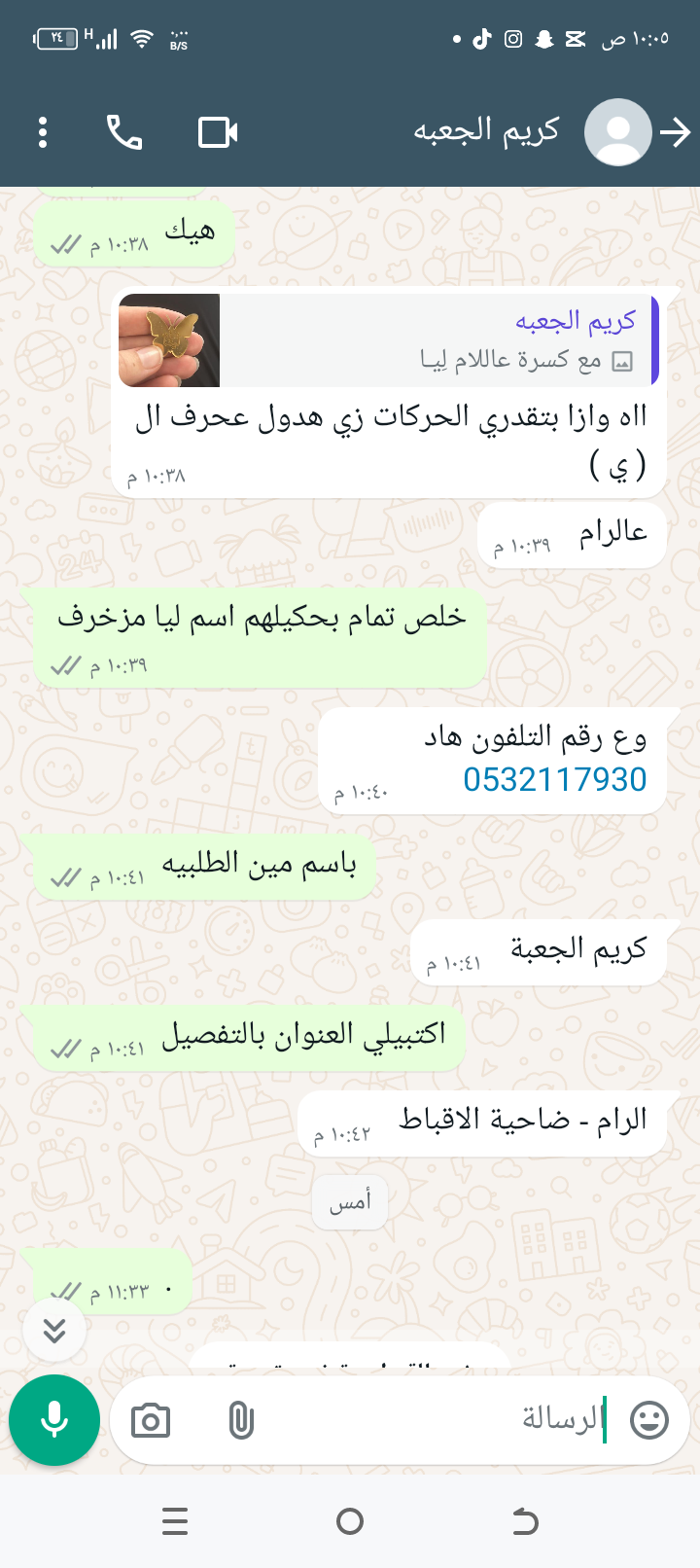The width and height of the screenshot is (700, 1568).
Task: Record a voice message
Action: 54,1420
